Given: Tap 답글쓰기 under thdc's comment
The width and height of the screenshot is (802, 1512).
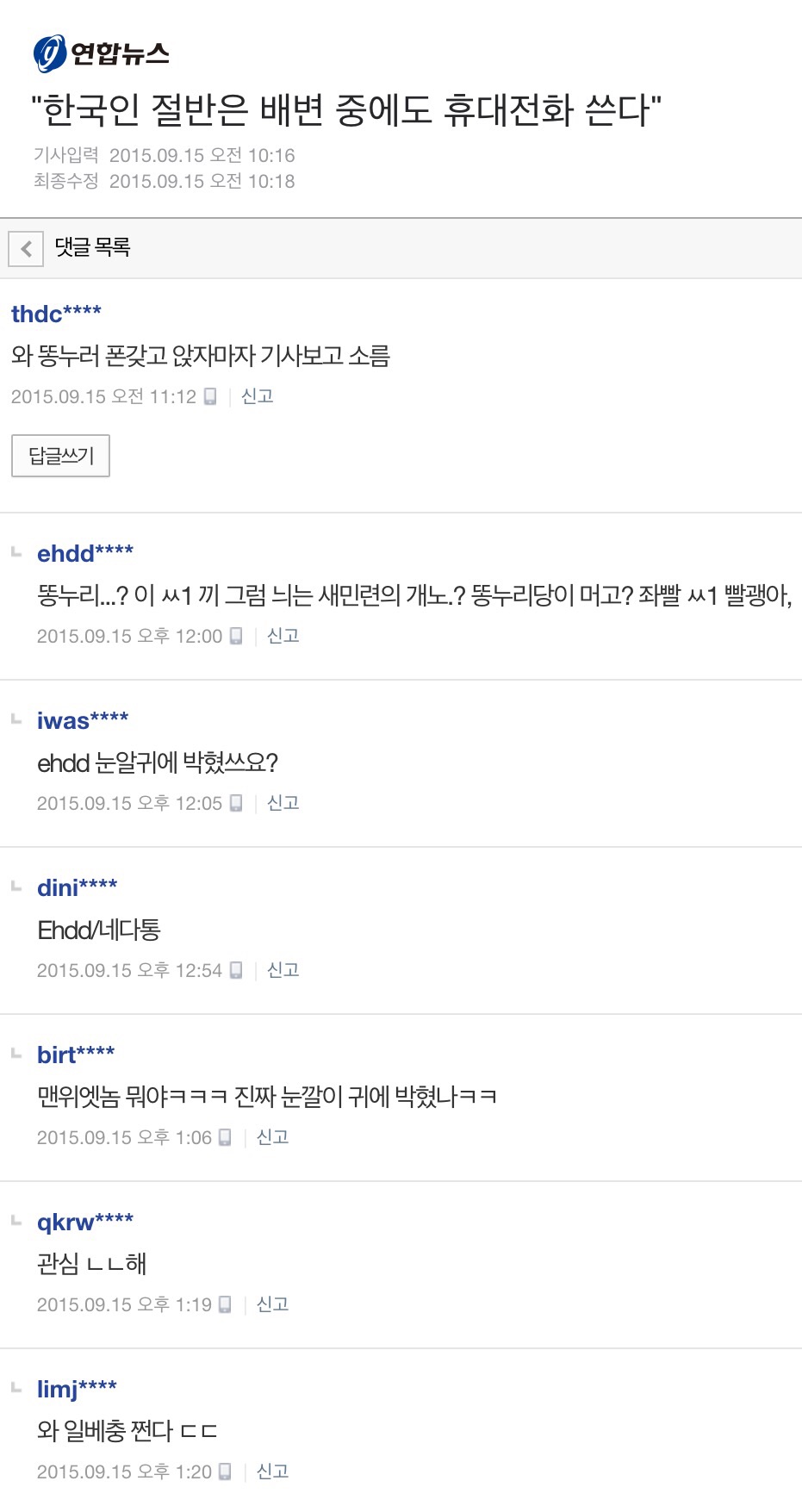Looking at the screenshot, I should tap(60, 456).
